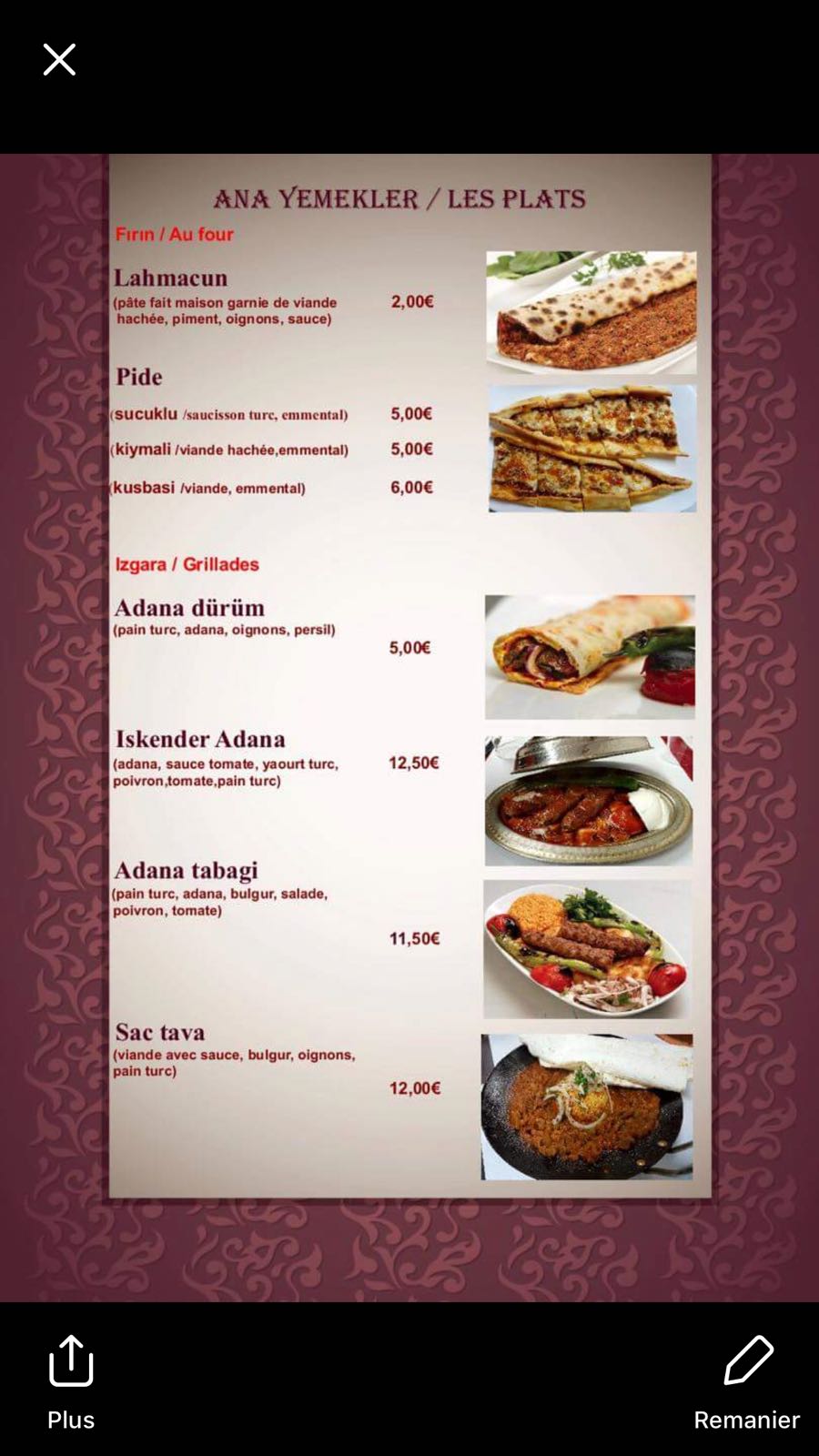The height and width of the screenshot is (1456, 819).
Task: Close the image viewer
Action: (59, 60)
